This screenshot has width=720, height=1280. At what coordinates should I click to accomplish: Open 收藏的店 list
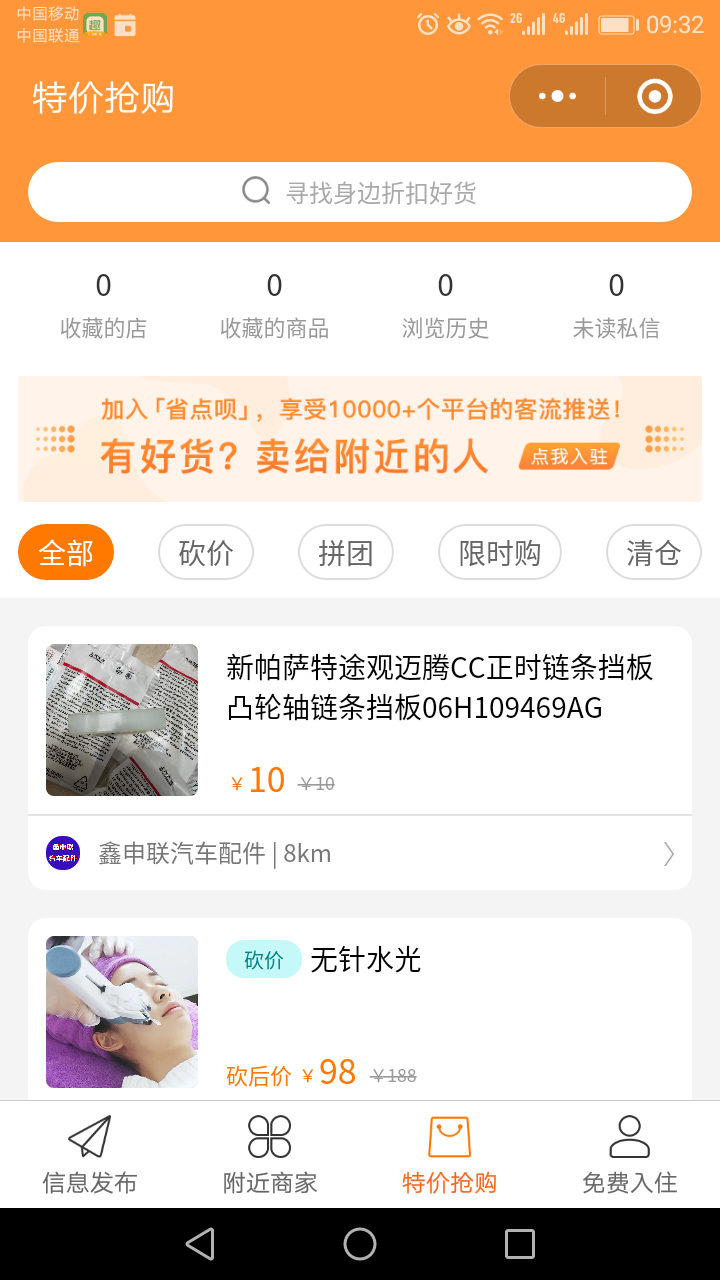(x=103, y=306)
